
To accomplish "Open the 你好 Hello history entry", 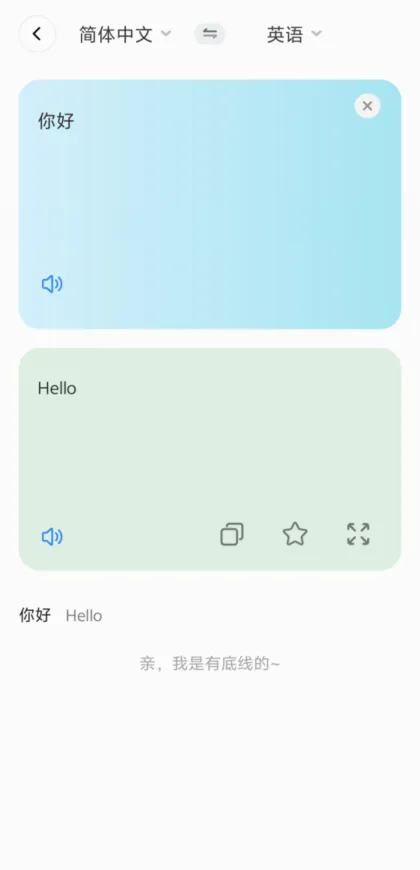I will point(61,615).
